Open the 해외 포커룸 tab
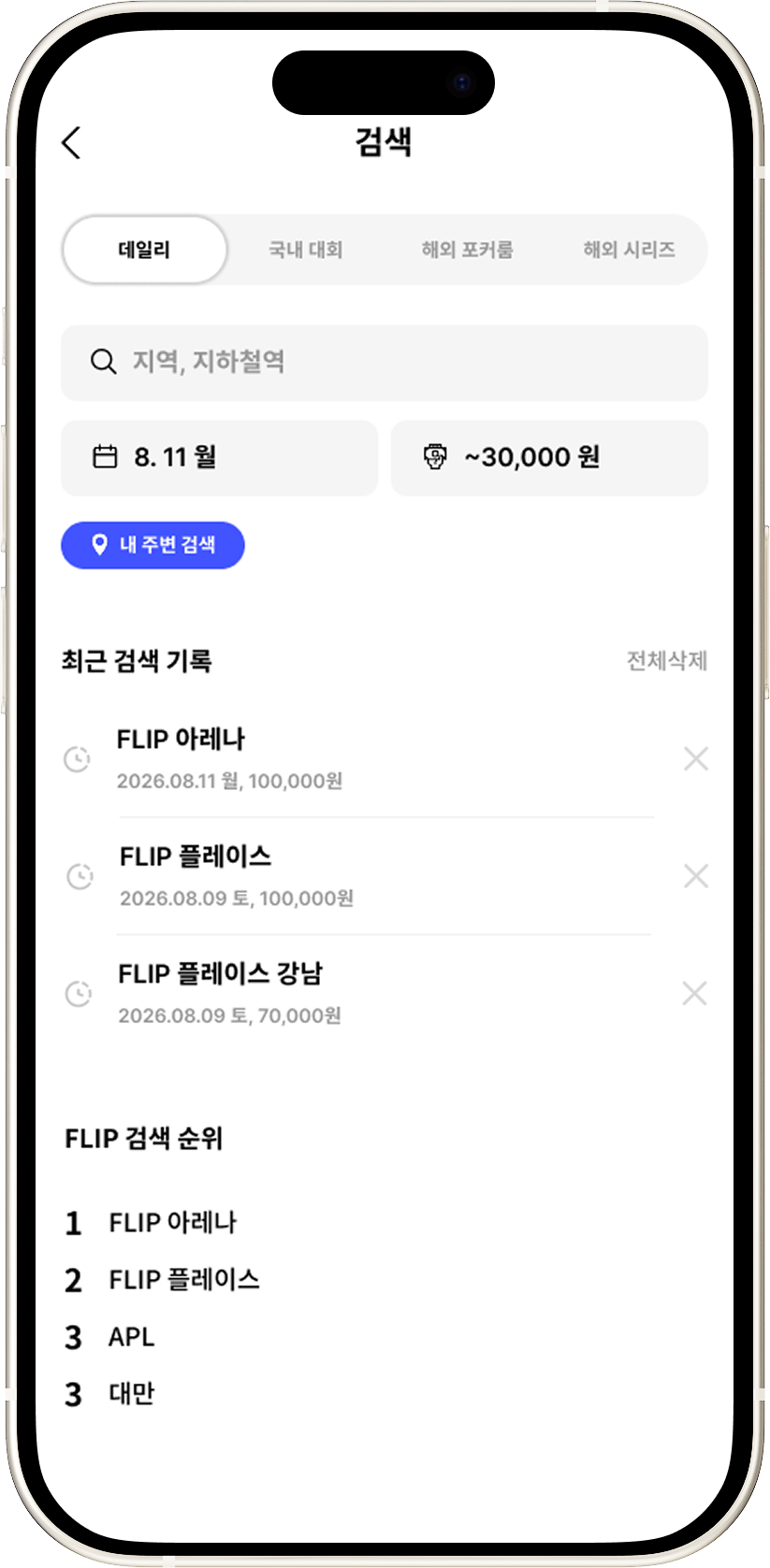Image resolution: width=770 pixels, height=1568 pixels. click(x=467, y=250)
